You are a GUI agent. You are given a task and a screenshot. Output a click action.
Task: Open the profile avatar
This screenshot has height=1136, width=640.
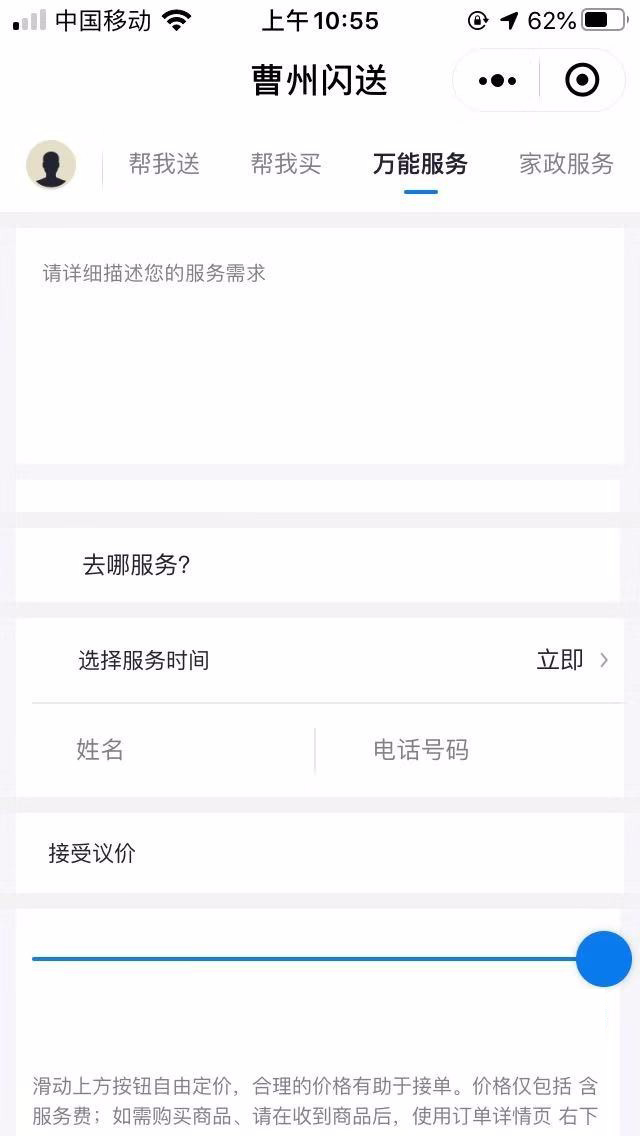click(x=51, y=165)
